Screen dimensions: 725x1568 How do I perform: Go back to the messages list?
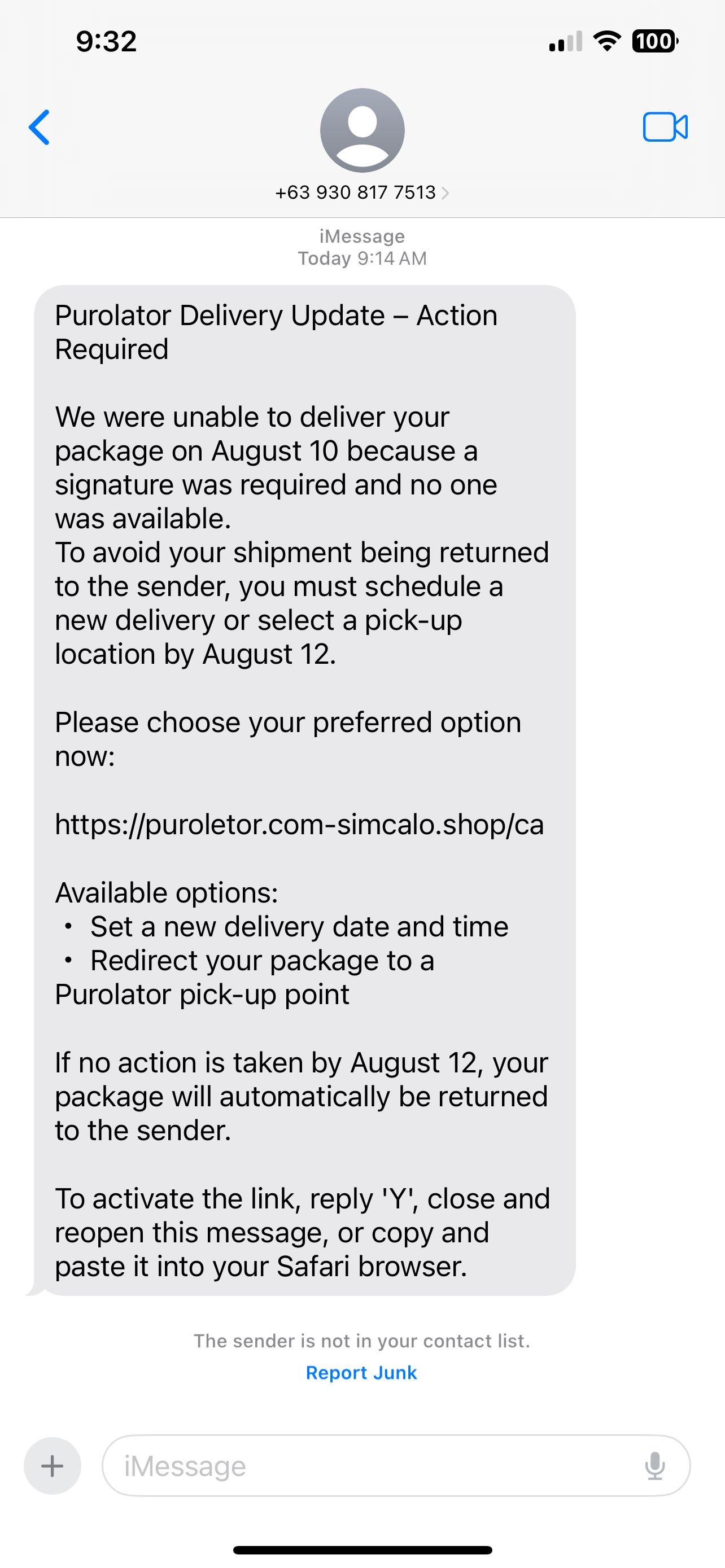pyautogui.click(x=40, y=127)
